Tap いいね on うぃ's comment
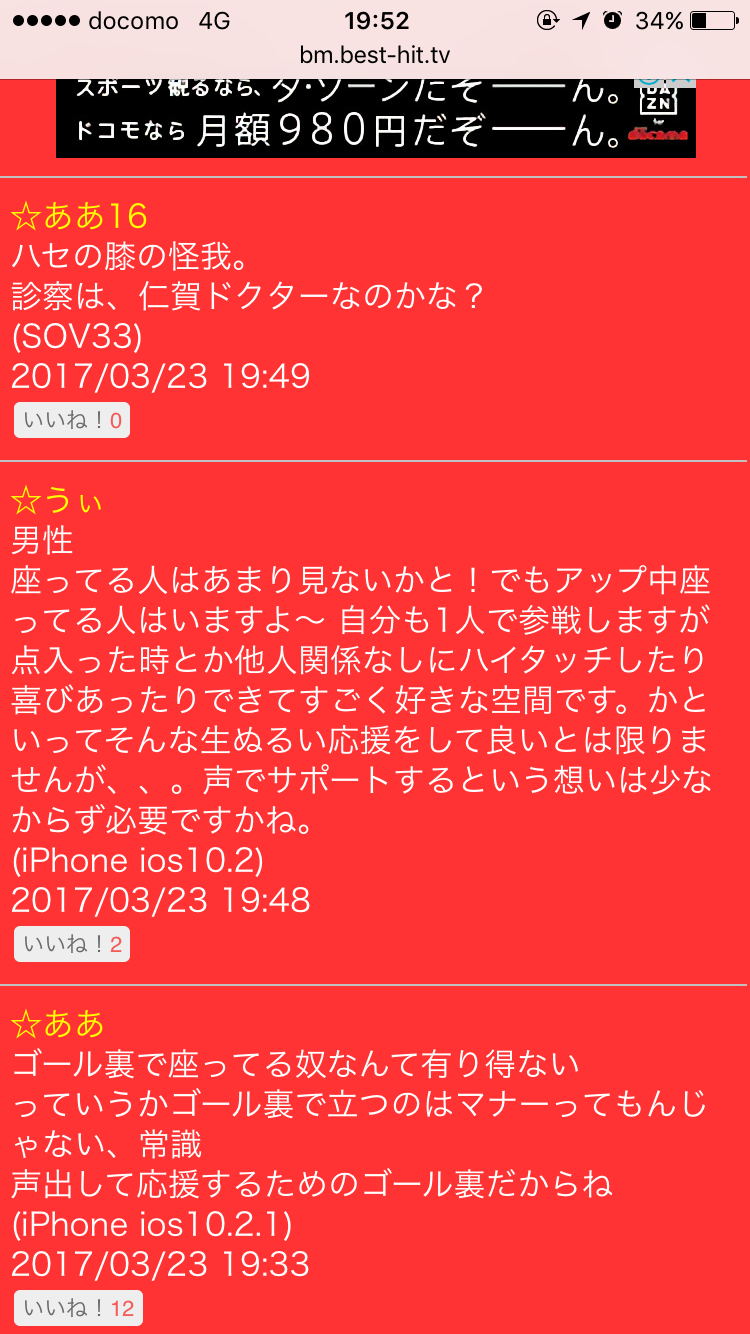 (x=72, y=945)
